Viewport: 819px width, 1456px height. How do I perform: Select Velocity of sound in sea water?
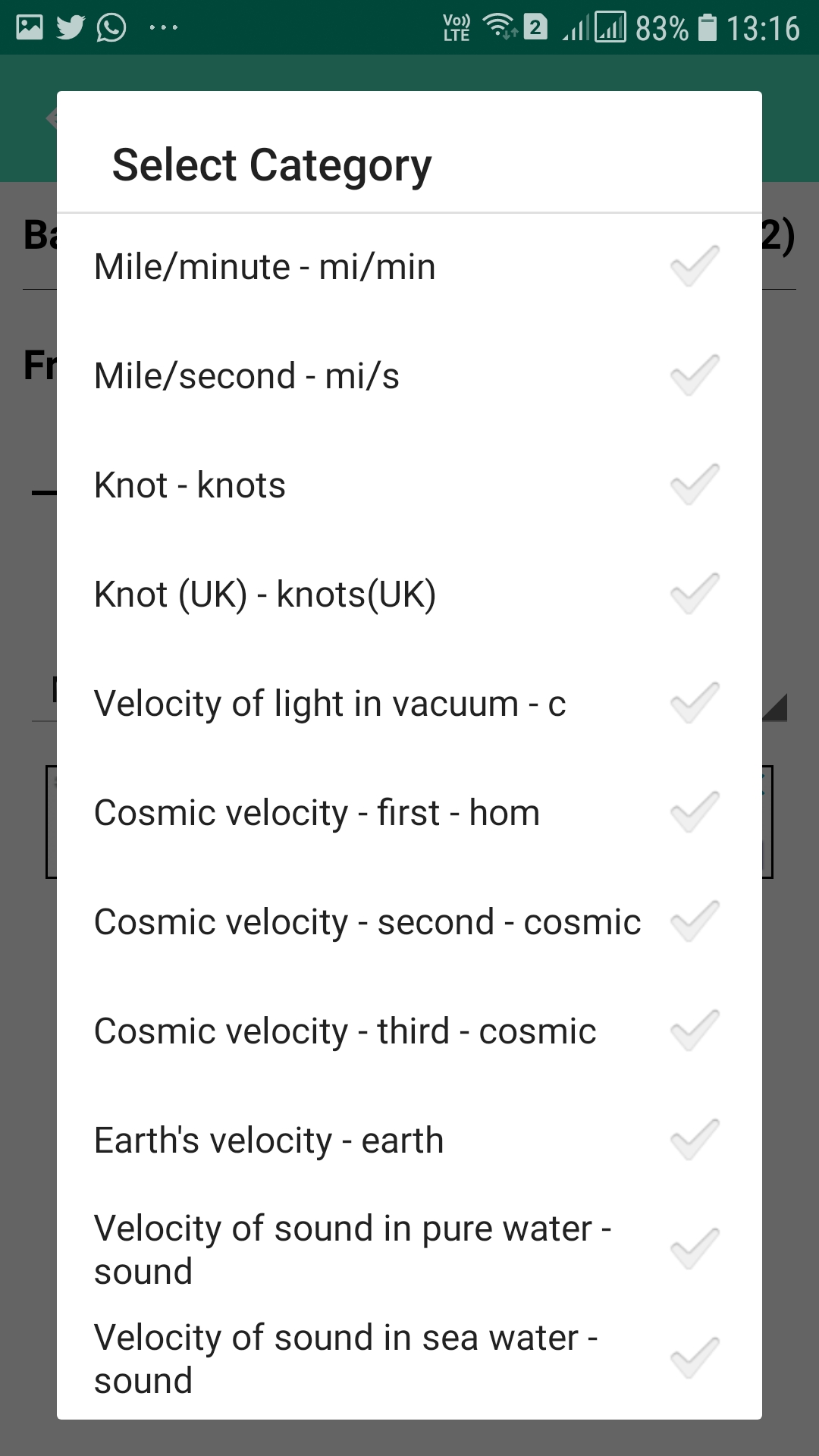[x=409, y=1359]
